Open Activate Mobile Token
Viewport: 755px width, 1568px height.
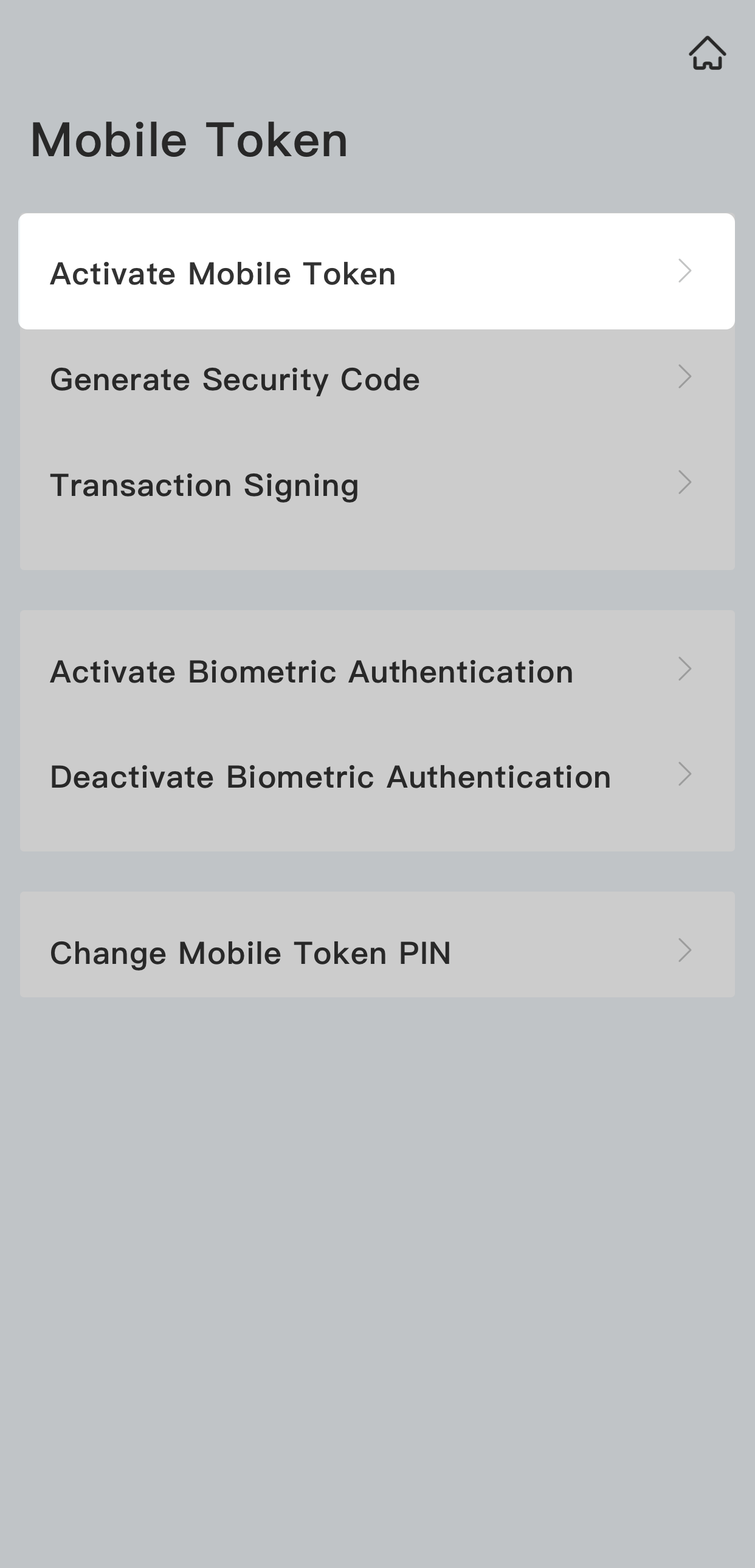376,272
